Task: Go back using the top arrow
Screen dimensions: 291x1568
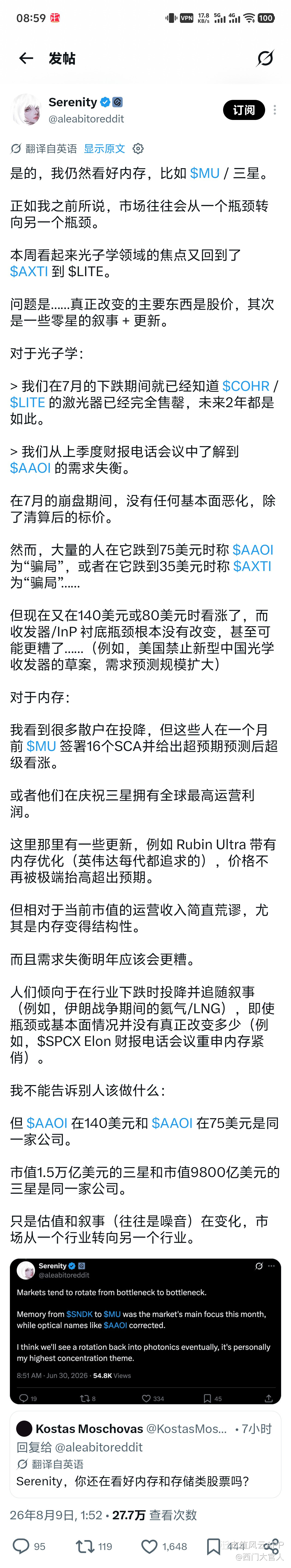Action: pos(26,58)
